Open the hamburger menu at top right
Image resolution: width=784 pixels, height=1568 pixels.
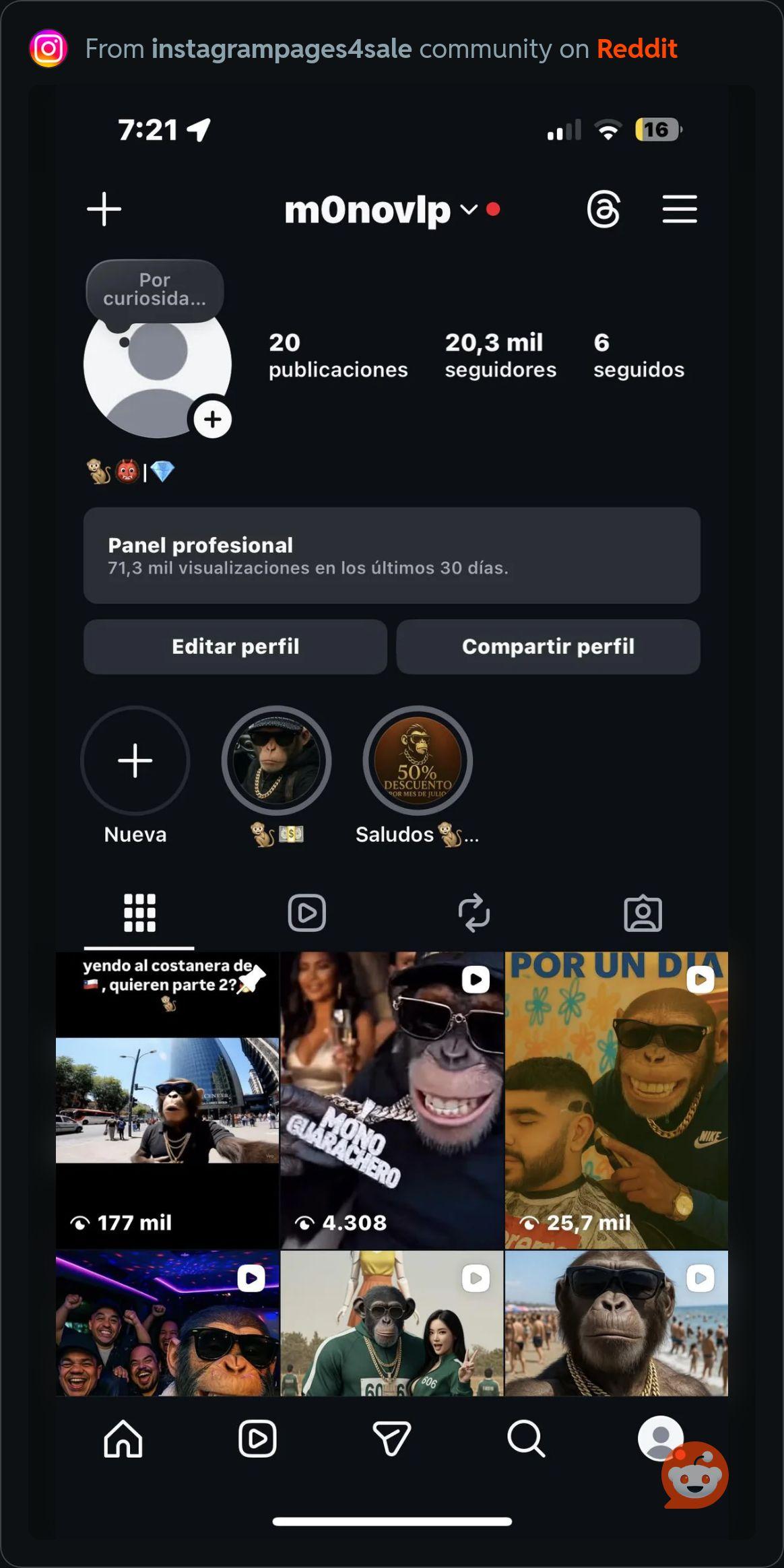[680, 209]
